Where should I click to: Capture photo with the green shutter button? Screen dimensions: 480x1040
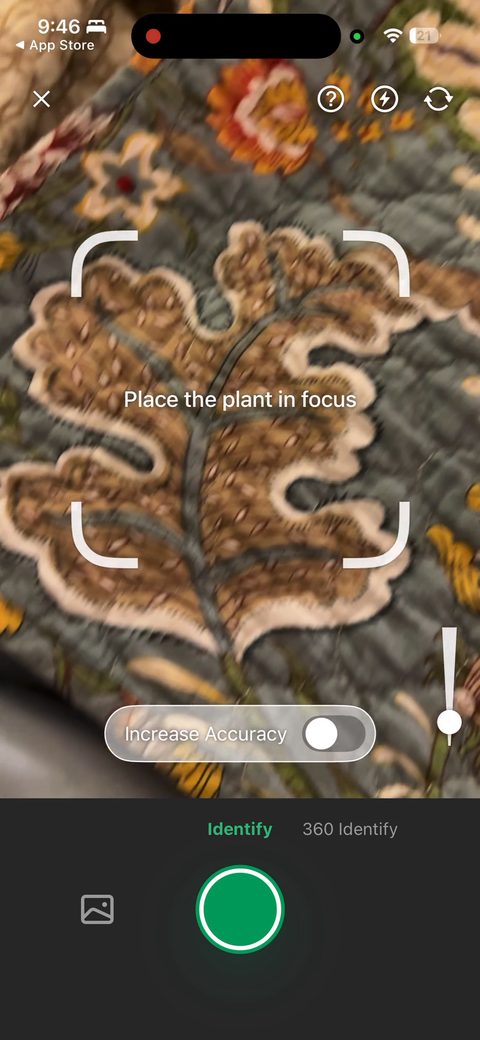[240, 909]
